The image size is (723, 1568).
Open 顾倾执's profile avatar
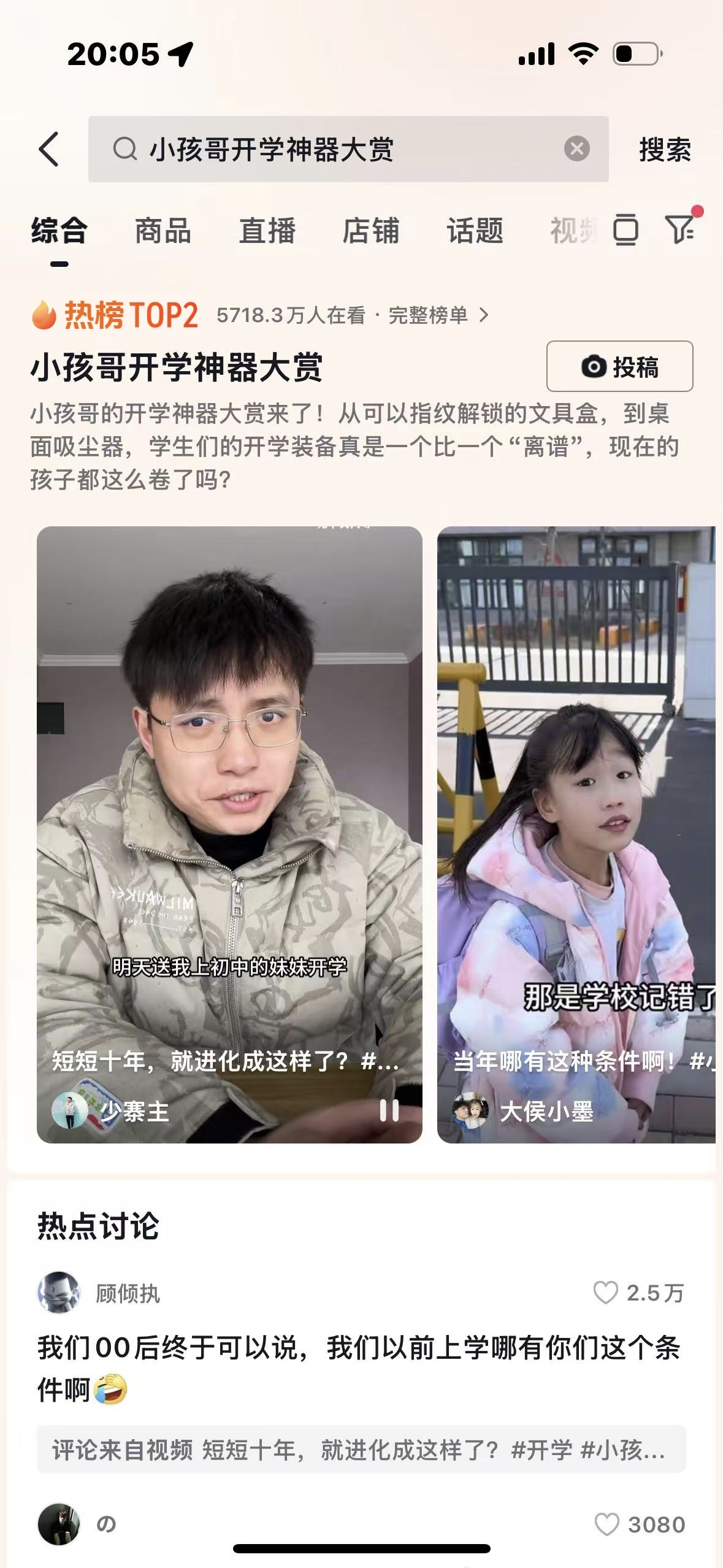click(x=59, y=1293)
